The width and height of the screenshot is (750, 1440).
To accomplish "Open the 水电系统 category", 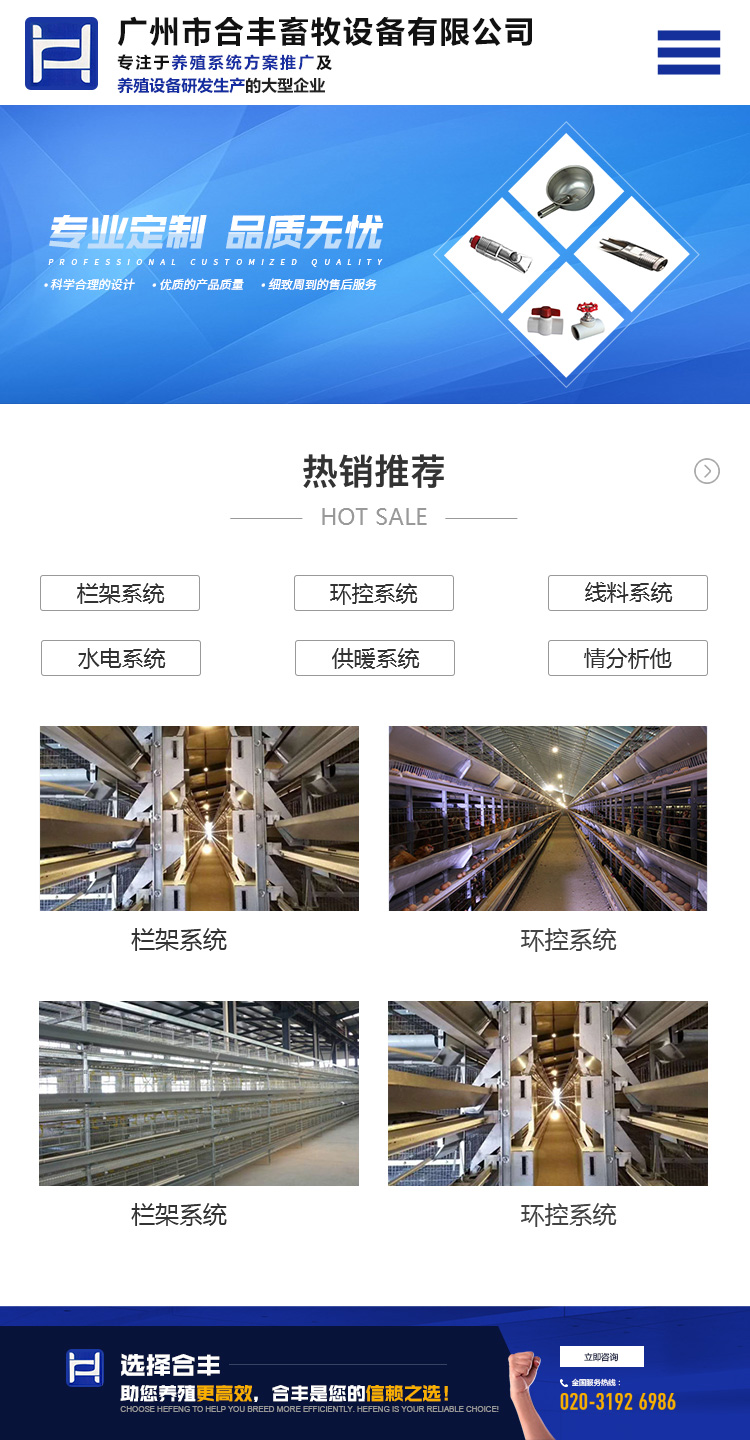I will (x=121, y=658).
